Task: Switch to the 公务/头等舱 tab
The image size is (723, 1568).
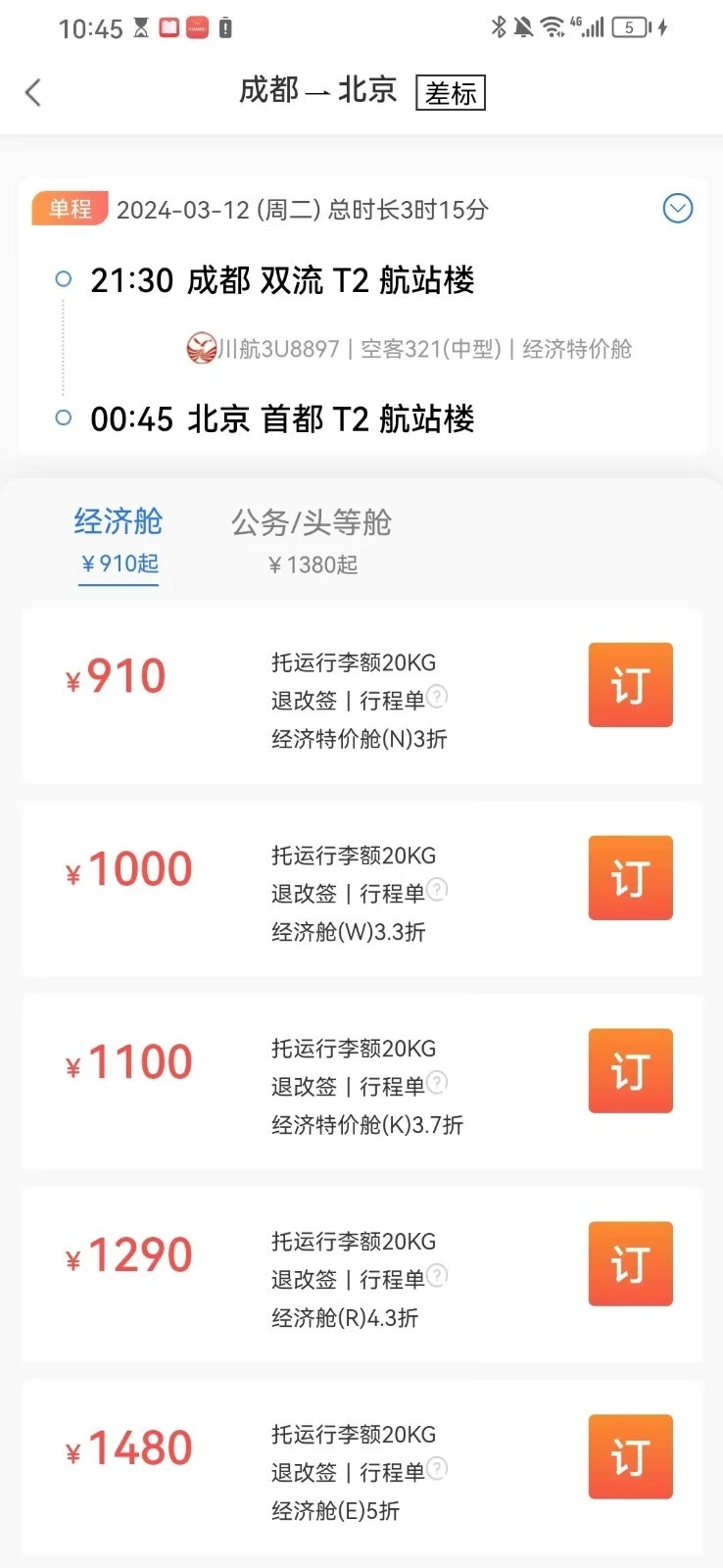Action: [x=312, y=523]
